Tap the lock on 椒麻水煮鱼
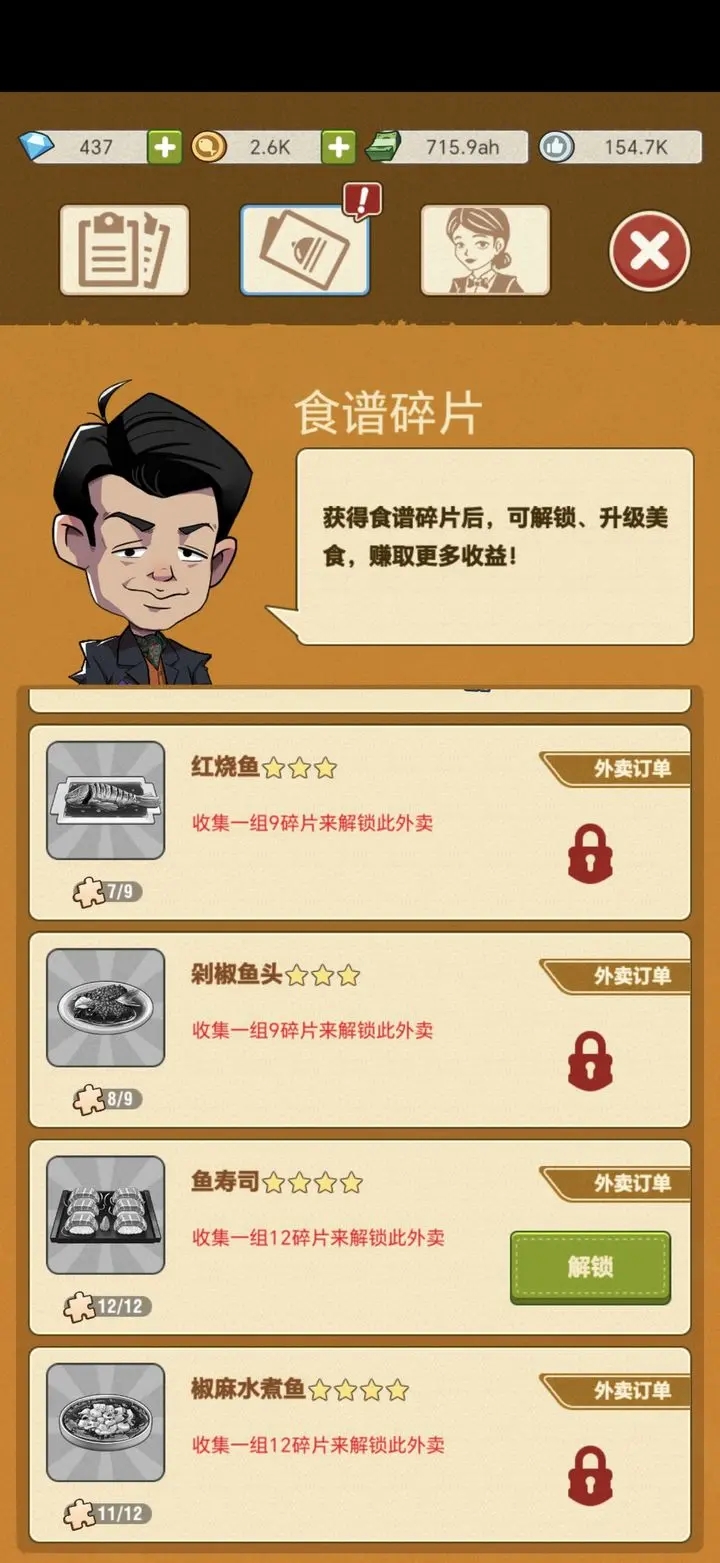 click(590, 1475)
